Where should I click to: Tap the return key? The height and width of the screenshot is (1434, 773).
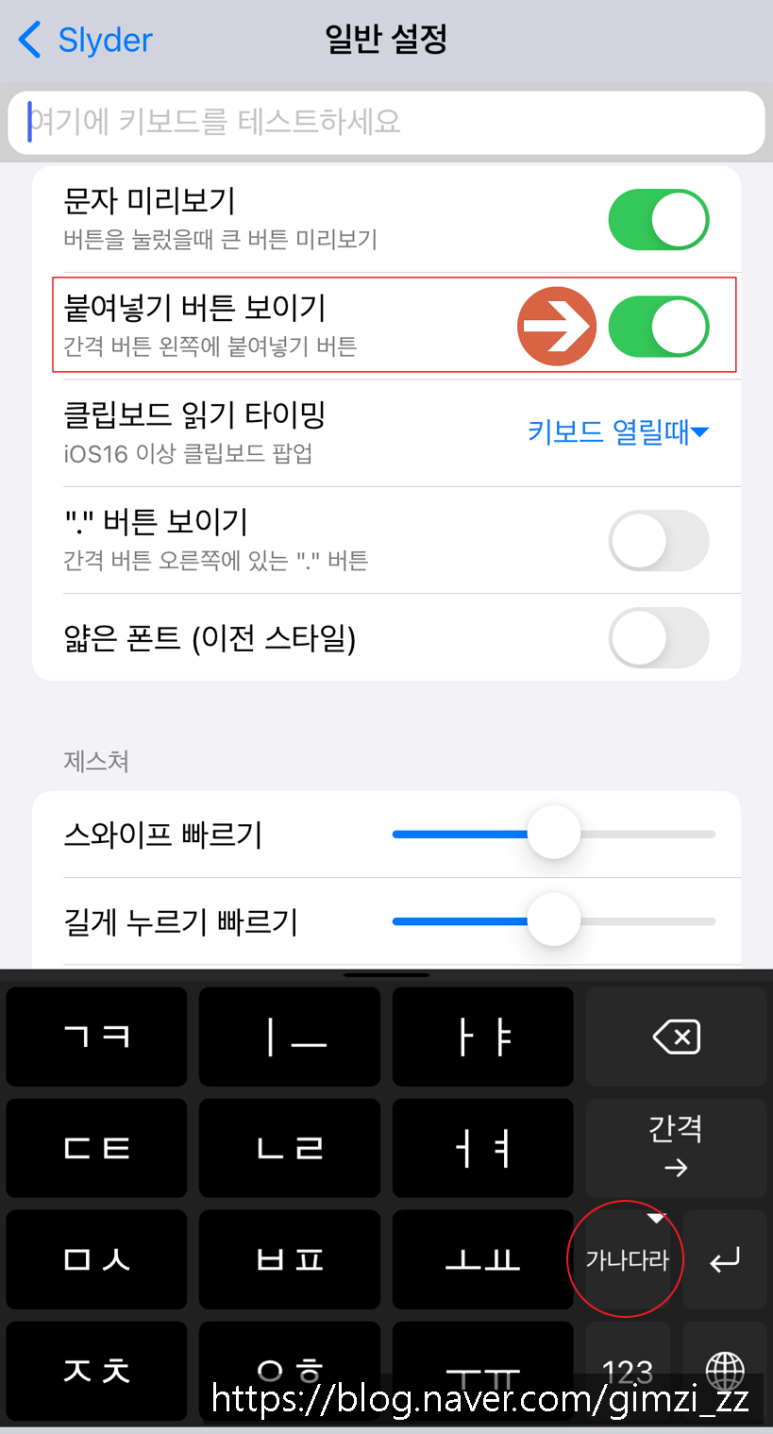point(725,1259)
